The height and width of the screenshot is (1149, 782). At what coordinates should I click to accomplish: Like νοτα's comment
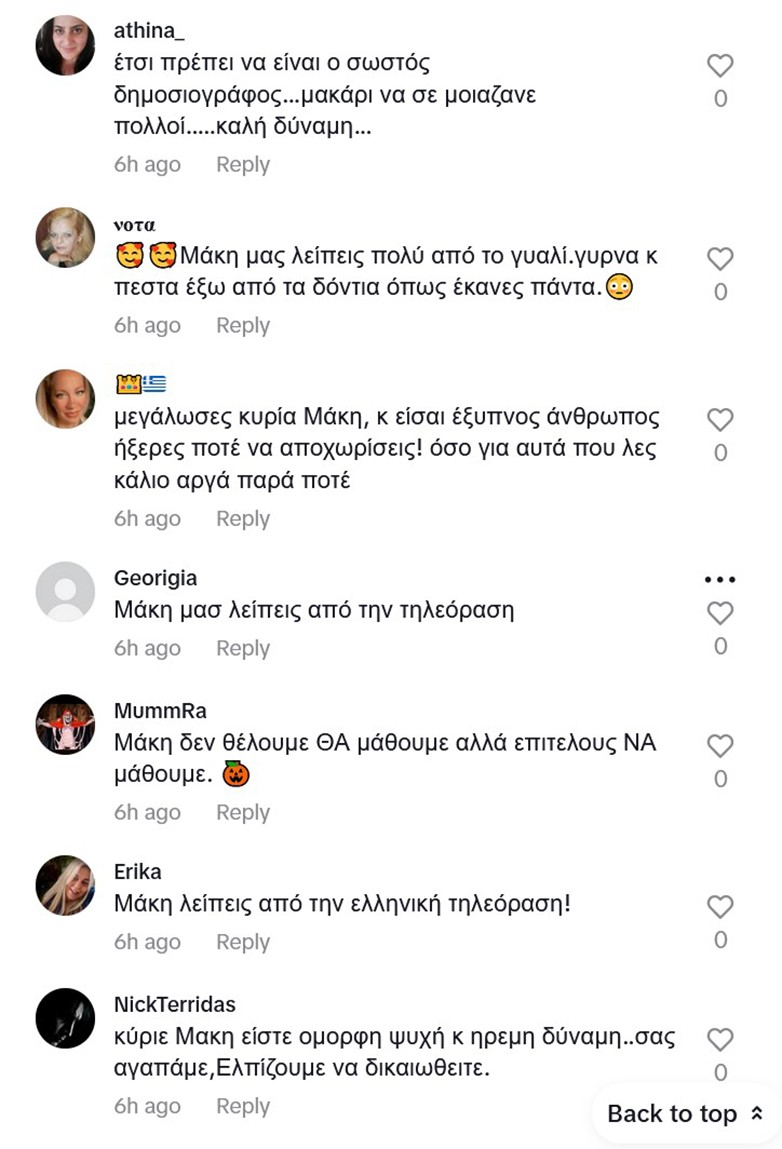[x=720, y=259]
